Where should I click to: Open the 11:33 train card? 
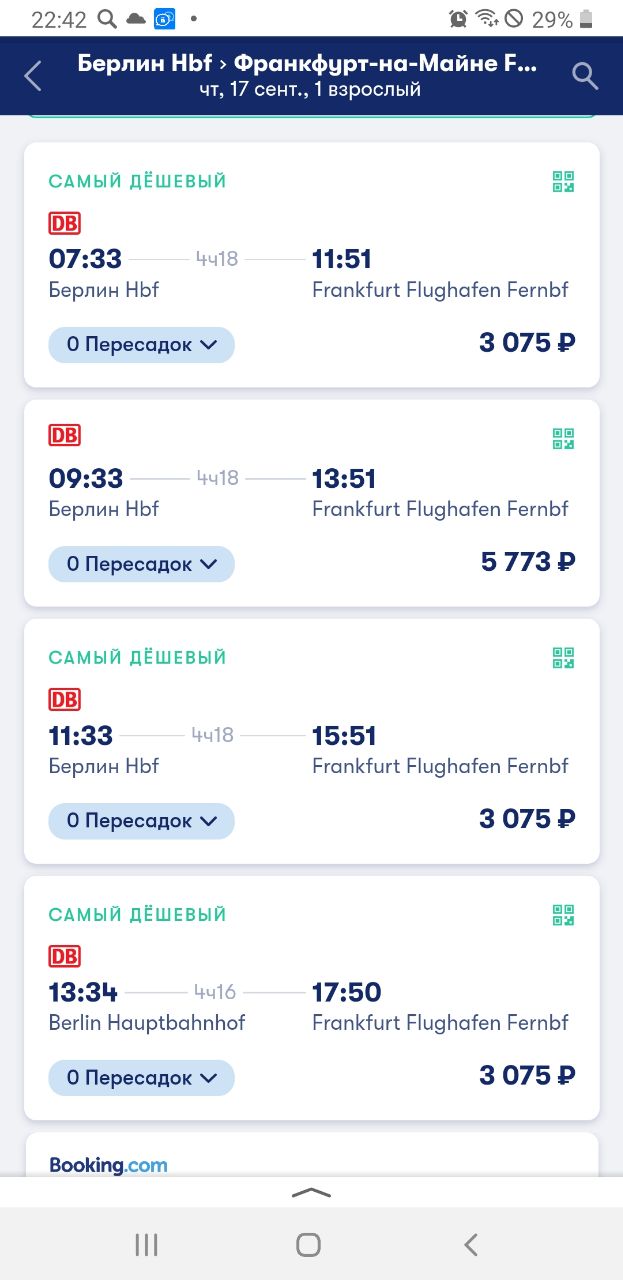point(311,741)
